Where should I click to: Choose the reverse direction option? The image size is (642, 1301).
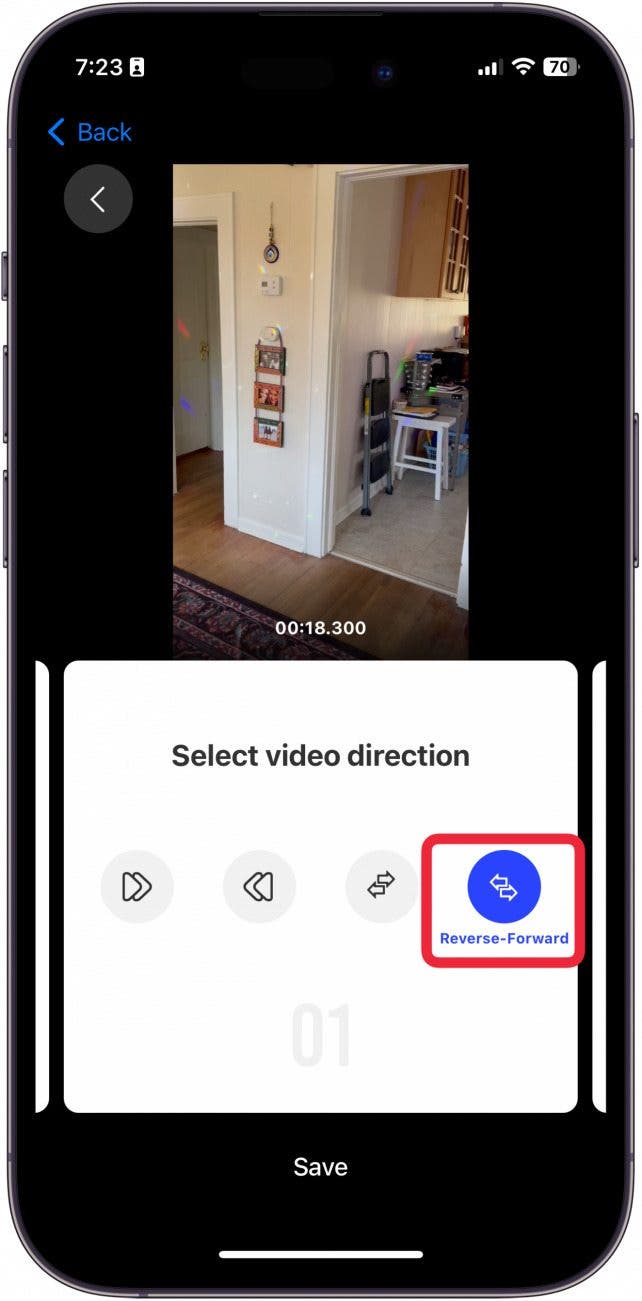click(x=259, y=886)
